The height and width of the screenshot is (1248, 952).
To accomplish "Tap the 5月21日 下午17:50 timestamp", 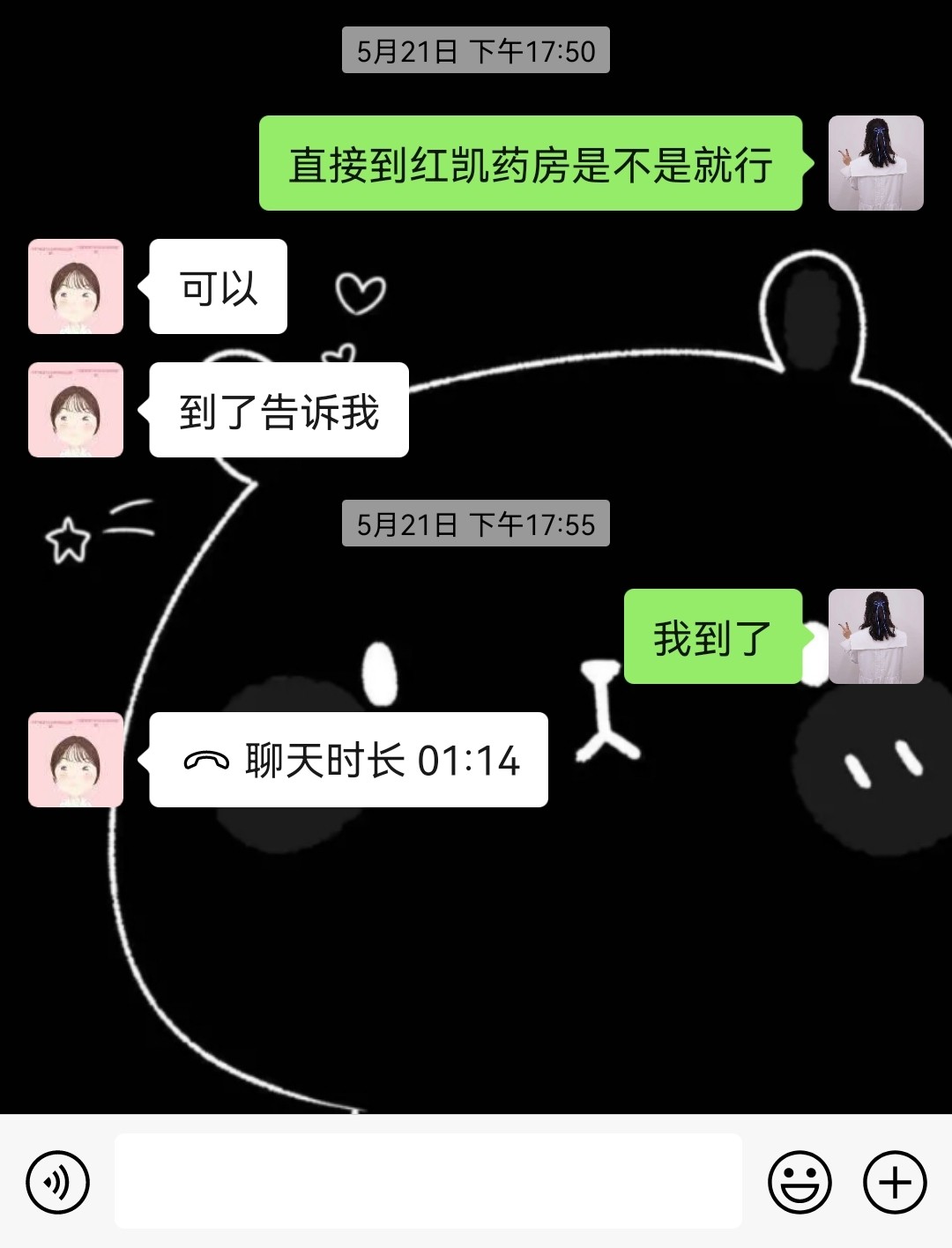I will click(474, 50).
